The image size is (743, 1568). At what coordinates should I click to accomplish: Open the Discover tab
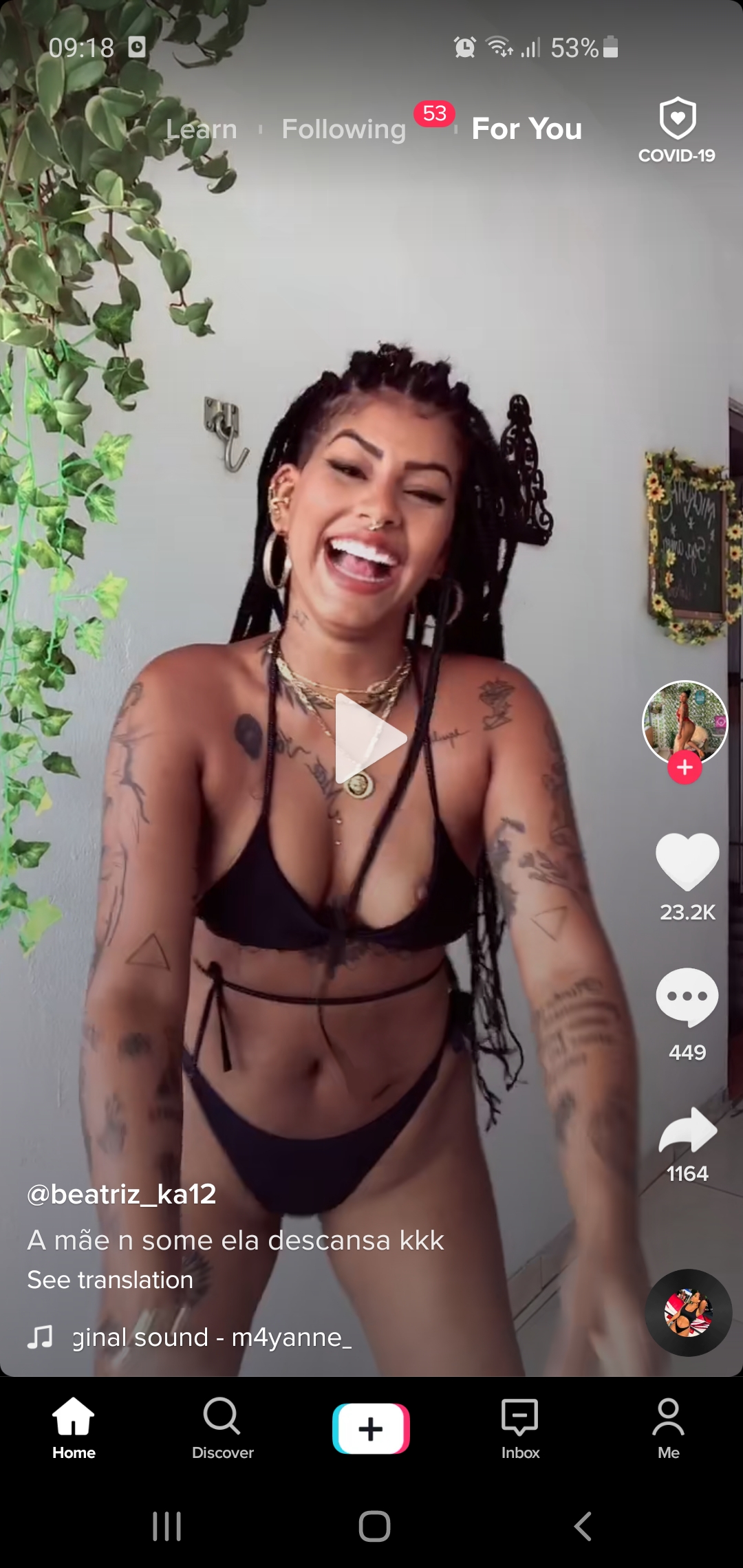222,1428
